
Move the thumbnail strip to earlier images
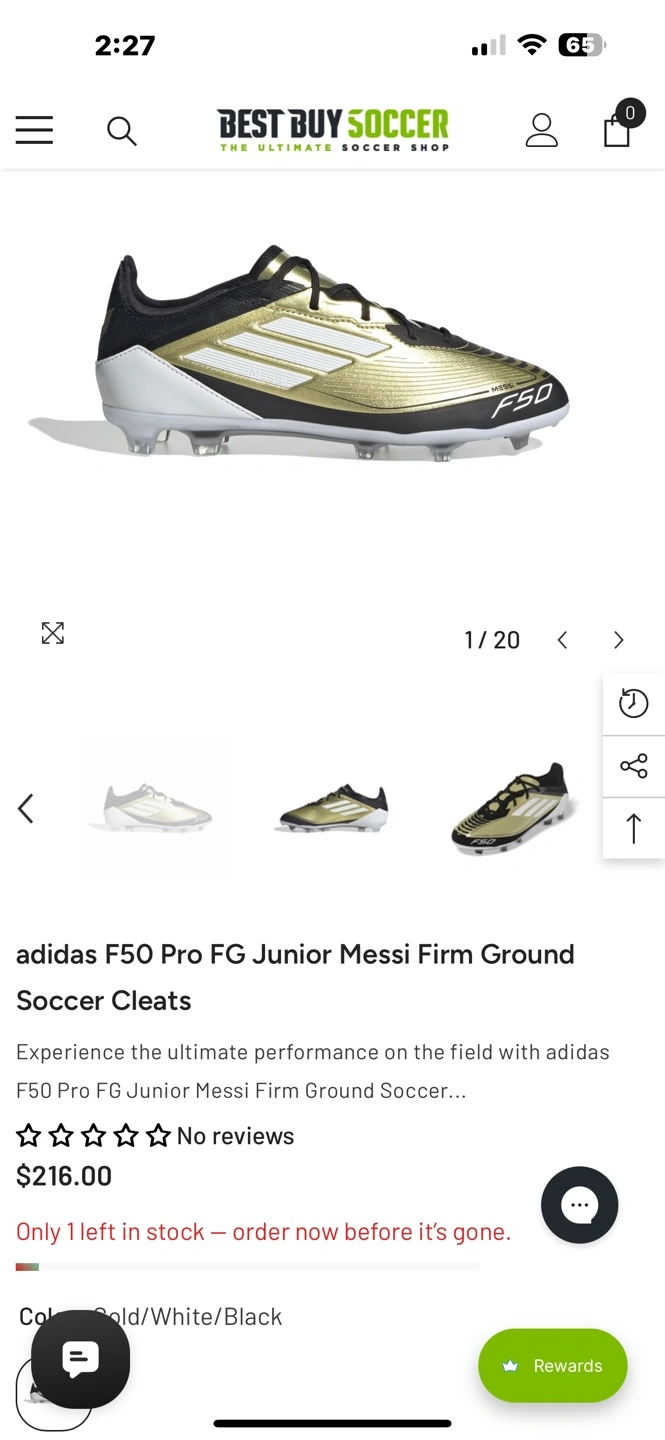(x=26, y=808)
